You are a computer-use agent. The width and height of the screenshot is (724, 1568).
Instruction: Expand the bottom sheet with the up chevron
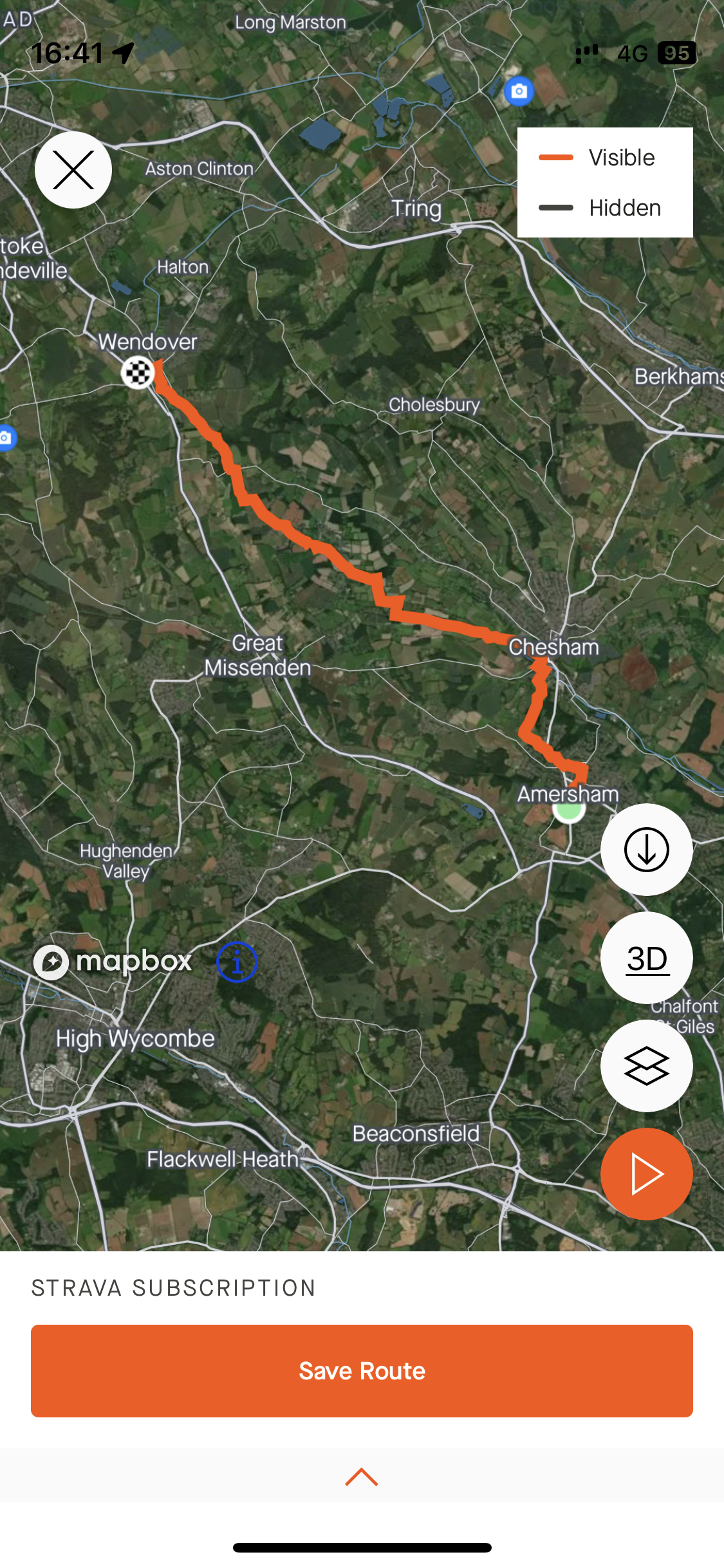pyautogui.click(x=362, y=1477)
